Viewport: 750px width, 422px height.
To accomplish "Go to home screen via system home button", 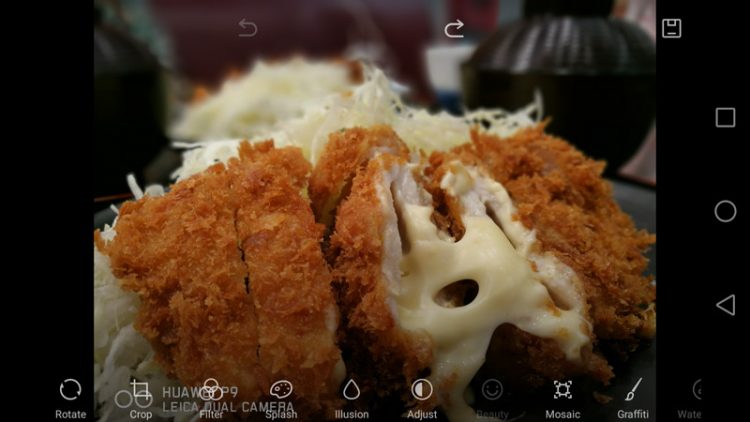I will tap(726, 211).
